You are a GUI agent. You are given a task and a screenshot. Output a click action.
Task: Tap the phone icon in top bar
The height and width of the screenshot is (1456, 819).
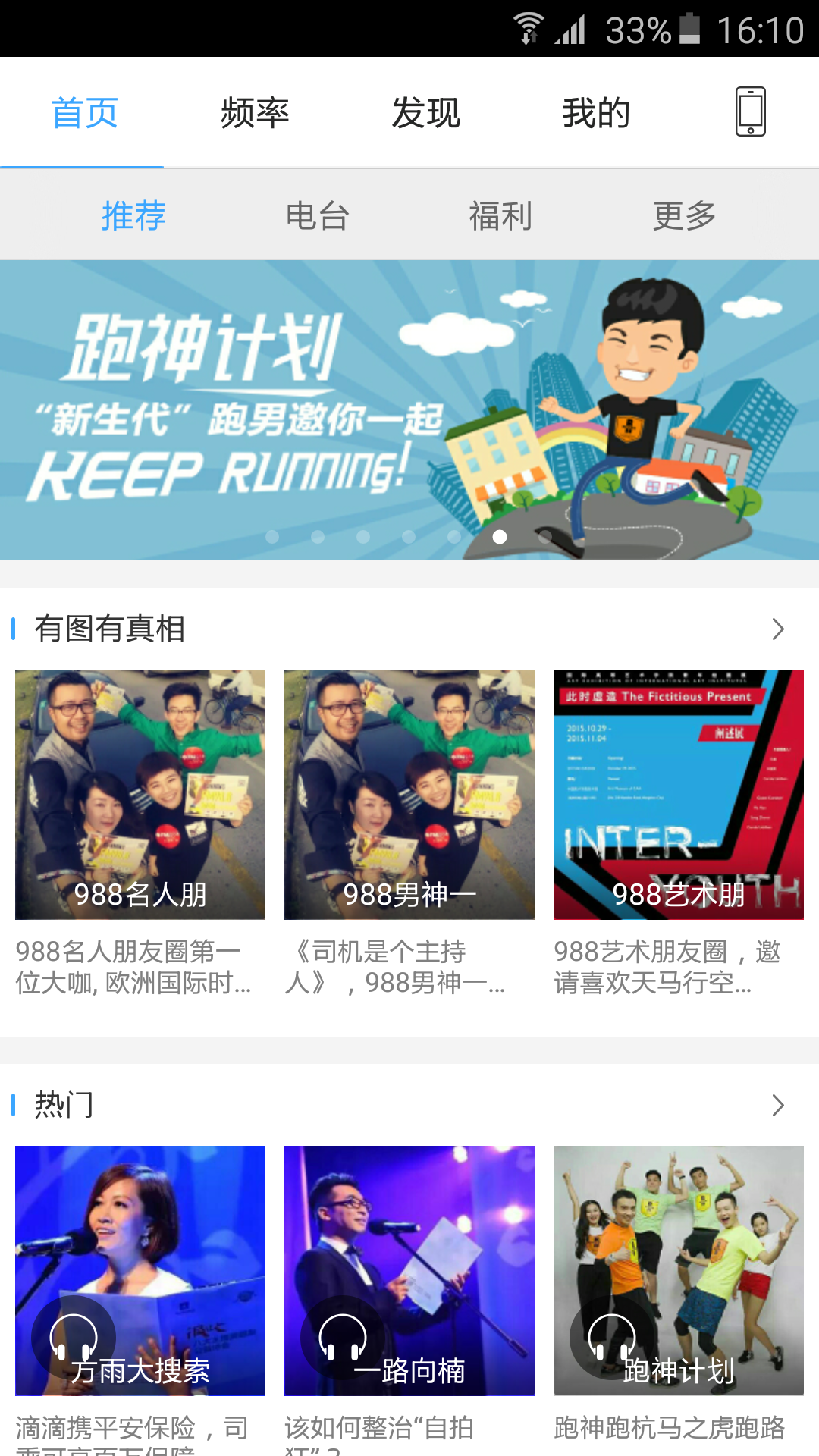pyautogui.click(x=750, y=112)
